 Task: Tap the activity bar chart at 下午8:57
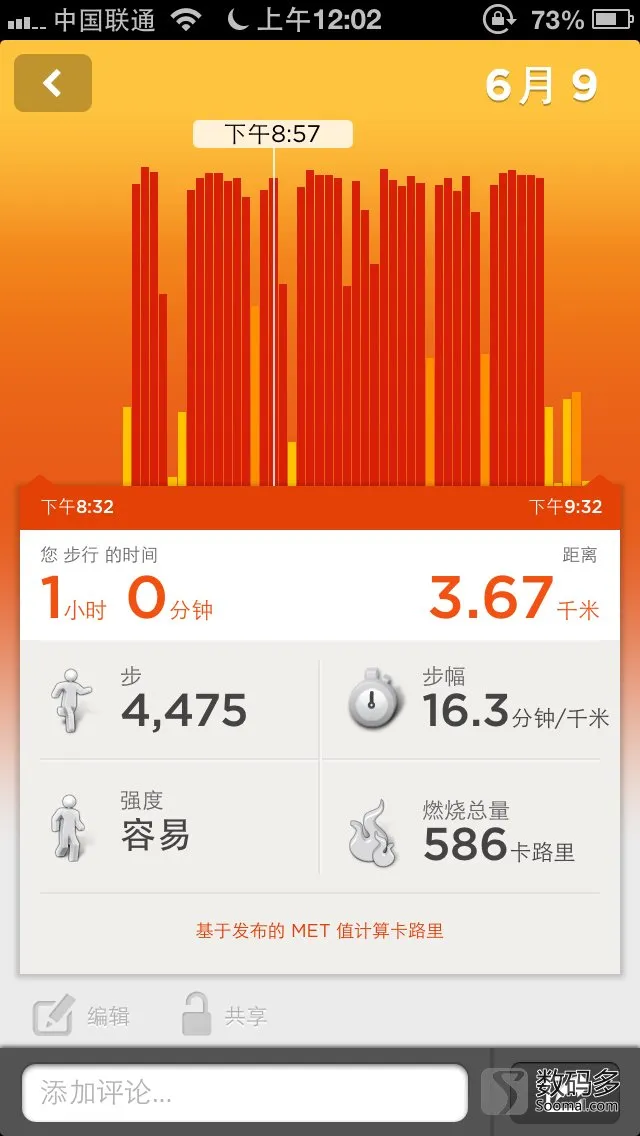click(x=273, y=332)
